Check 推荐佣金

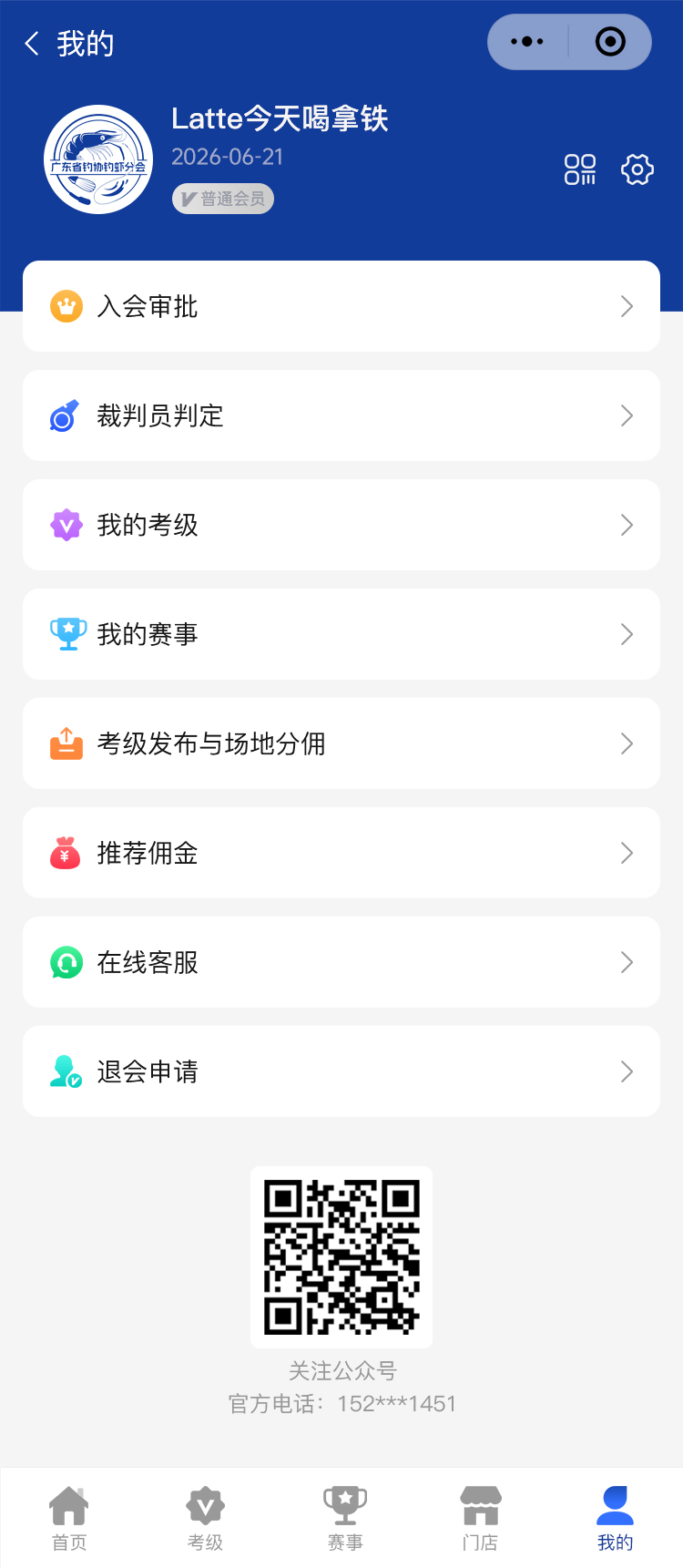coord(341,853)
